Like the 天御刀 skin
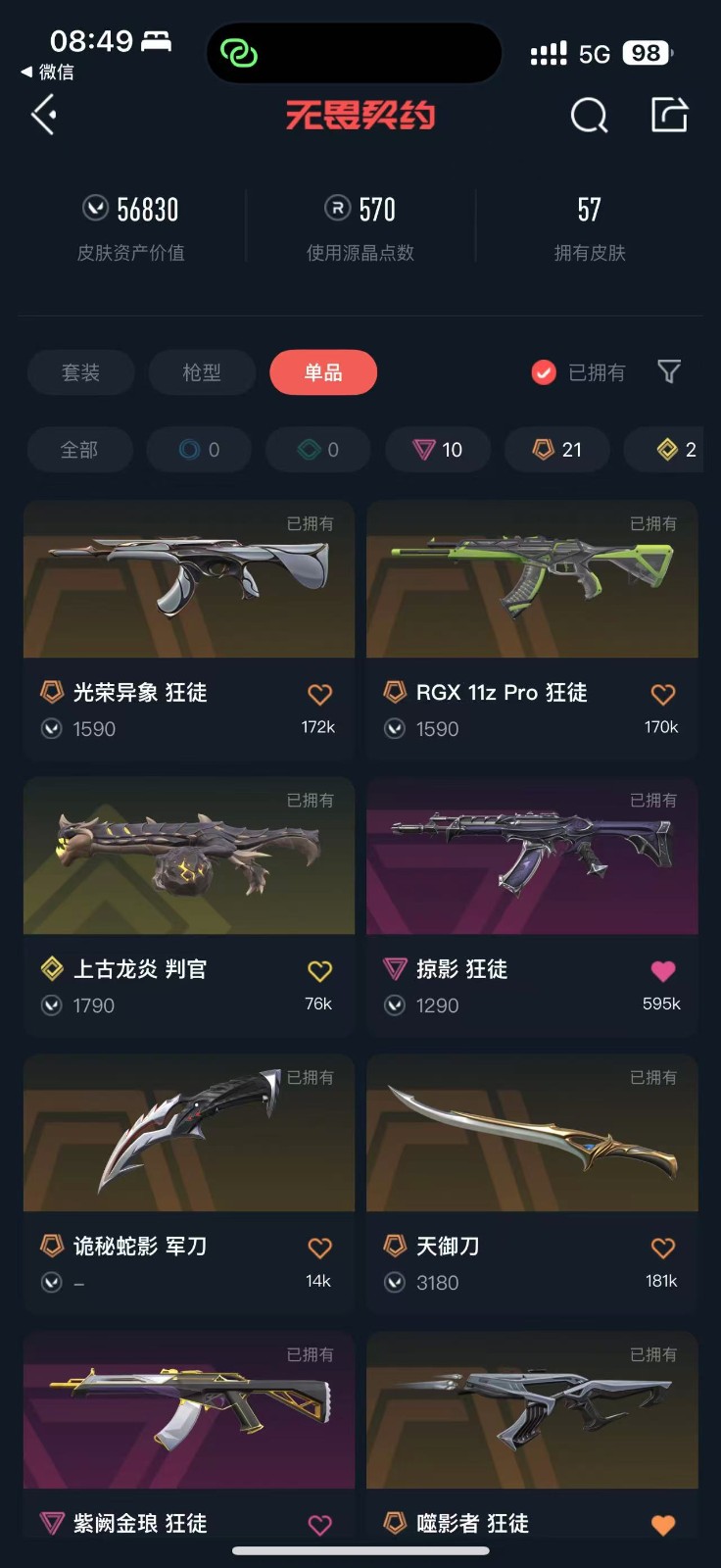The height and width of the screenshot is (1568, 721). coord(663,1248)
